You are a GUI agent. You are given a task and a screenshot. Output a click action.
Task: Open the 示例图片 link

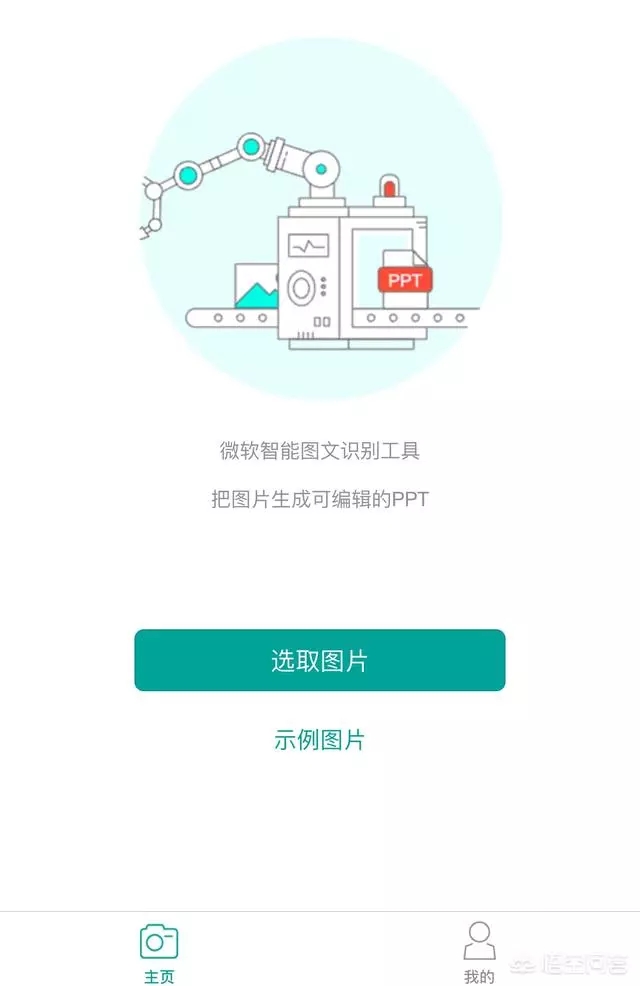pos(319,741)
